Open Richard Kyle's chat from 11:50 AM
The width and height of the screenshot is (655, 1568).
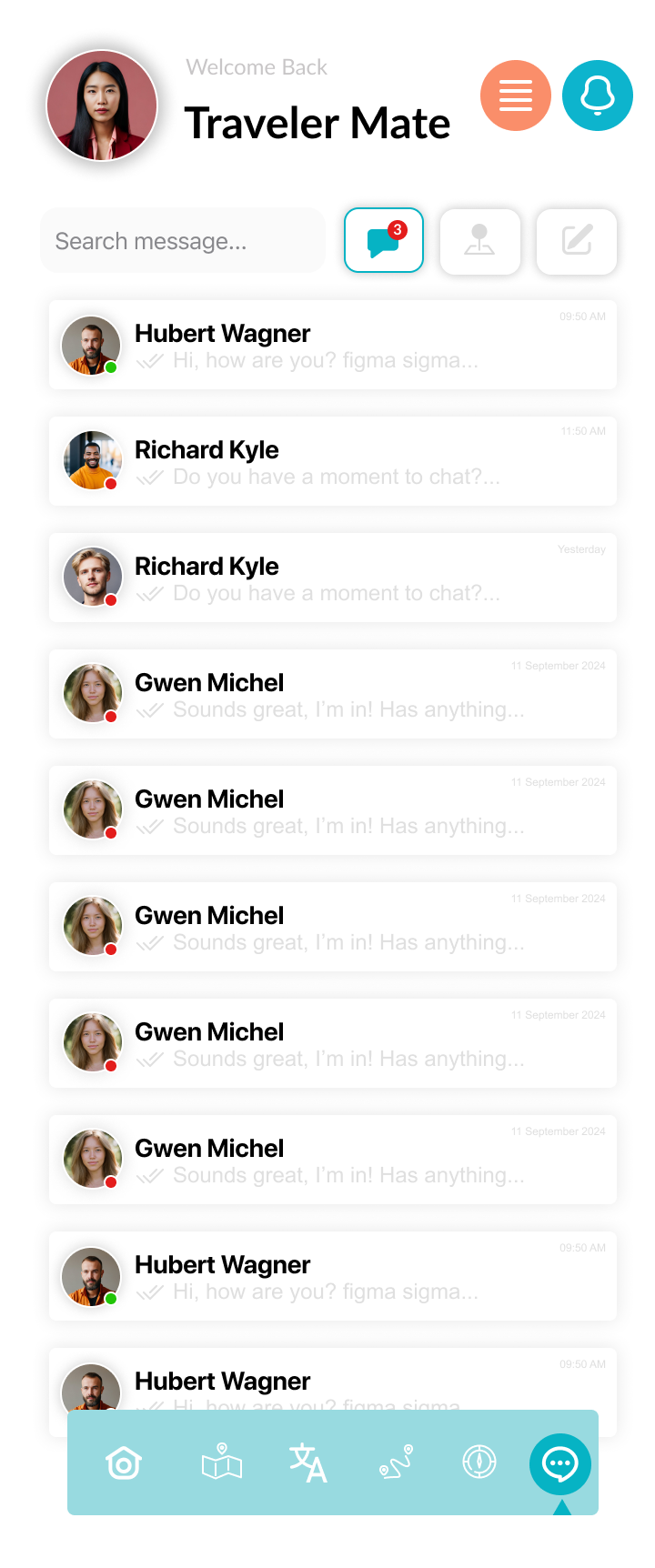coord(333,461)
